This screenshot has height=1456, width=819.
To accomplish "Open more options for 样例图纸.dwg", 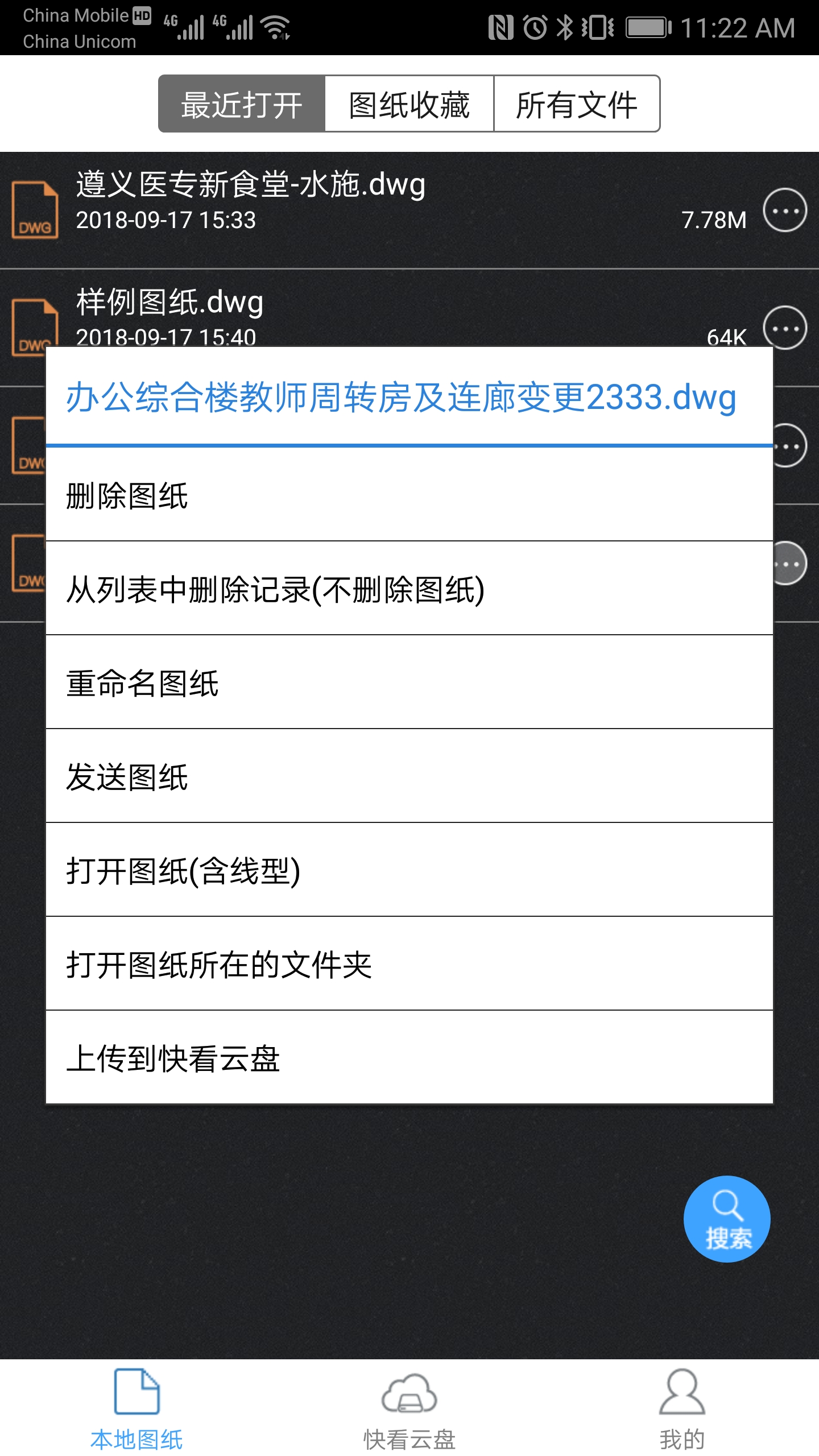I will pos(785,328).
